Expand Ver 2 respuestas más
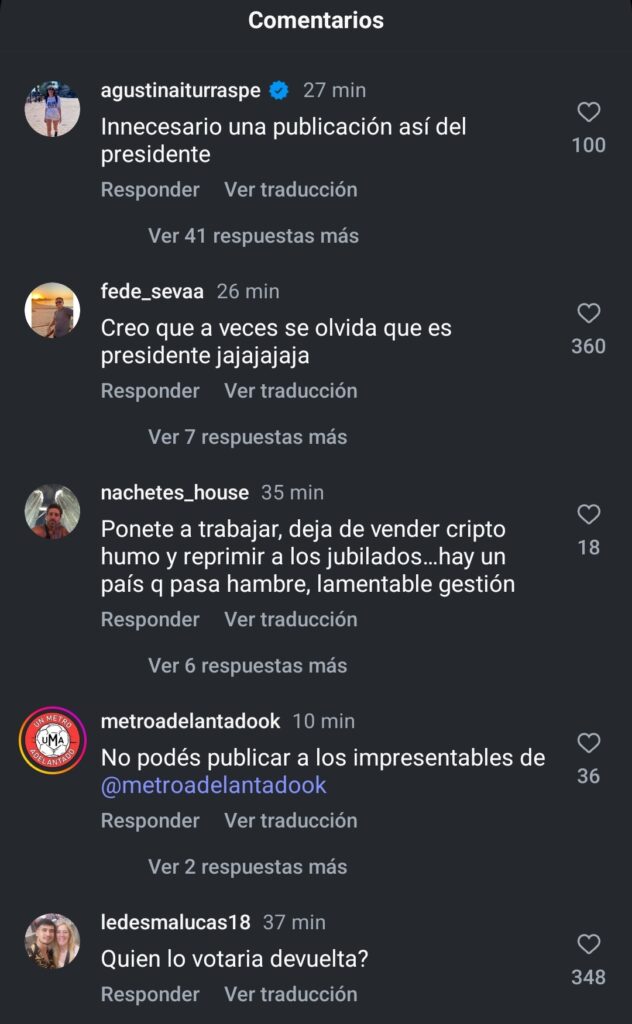632x1024 pixels. 247,866
